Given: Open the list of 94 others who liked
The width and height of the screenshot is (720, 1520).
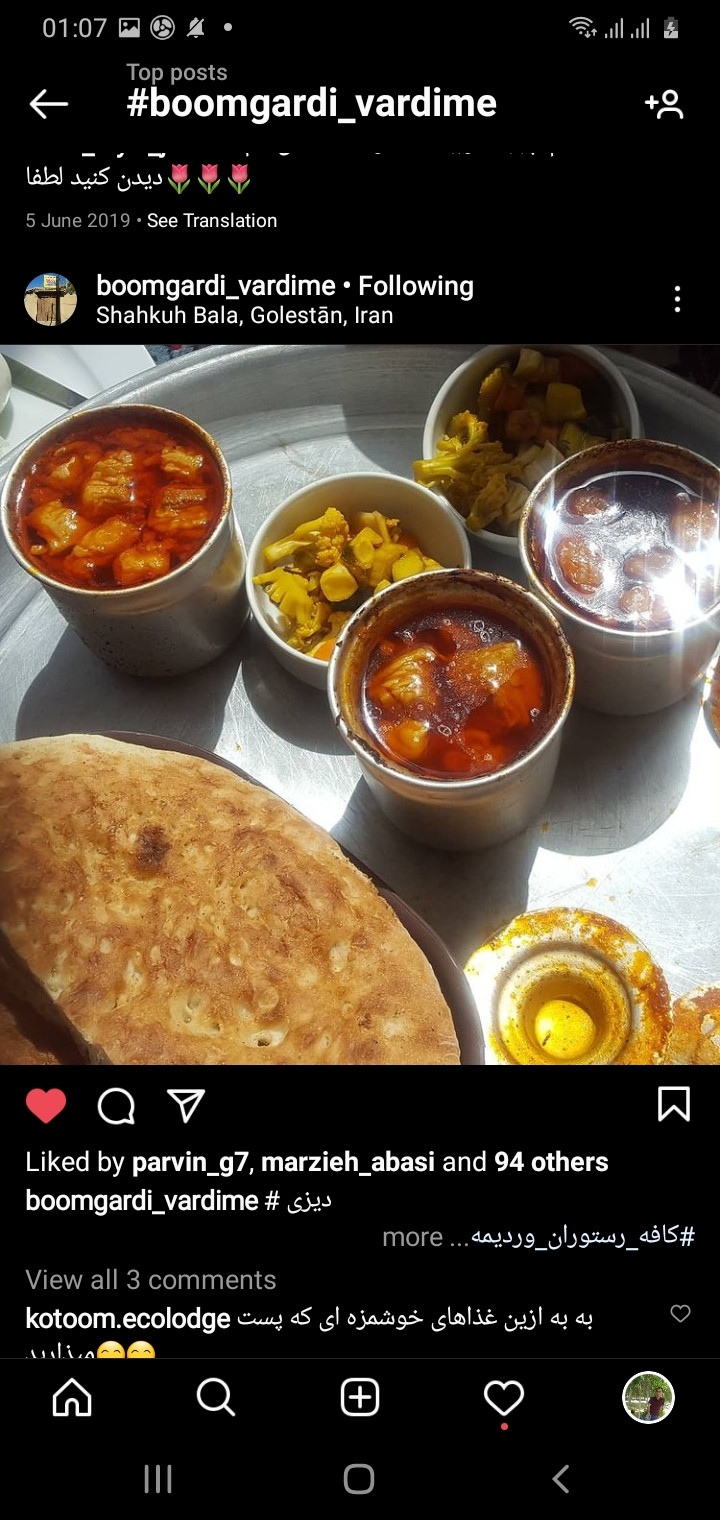Looking at the screenshot, I should (551, 1162).
